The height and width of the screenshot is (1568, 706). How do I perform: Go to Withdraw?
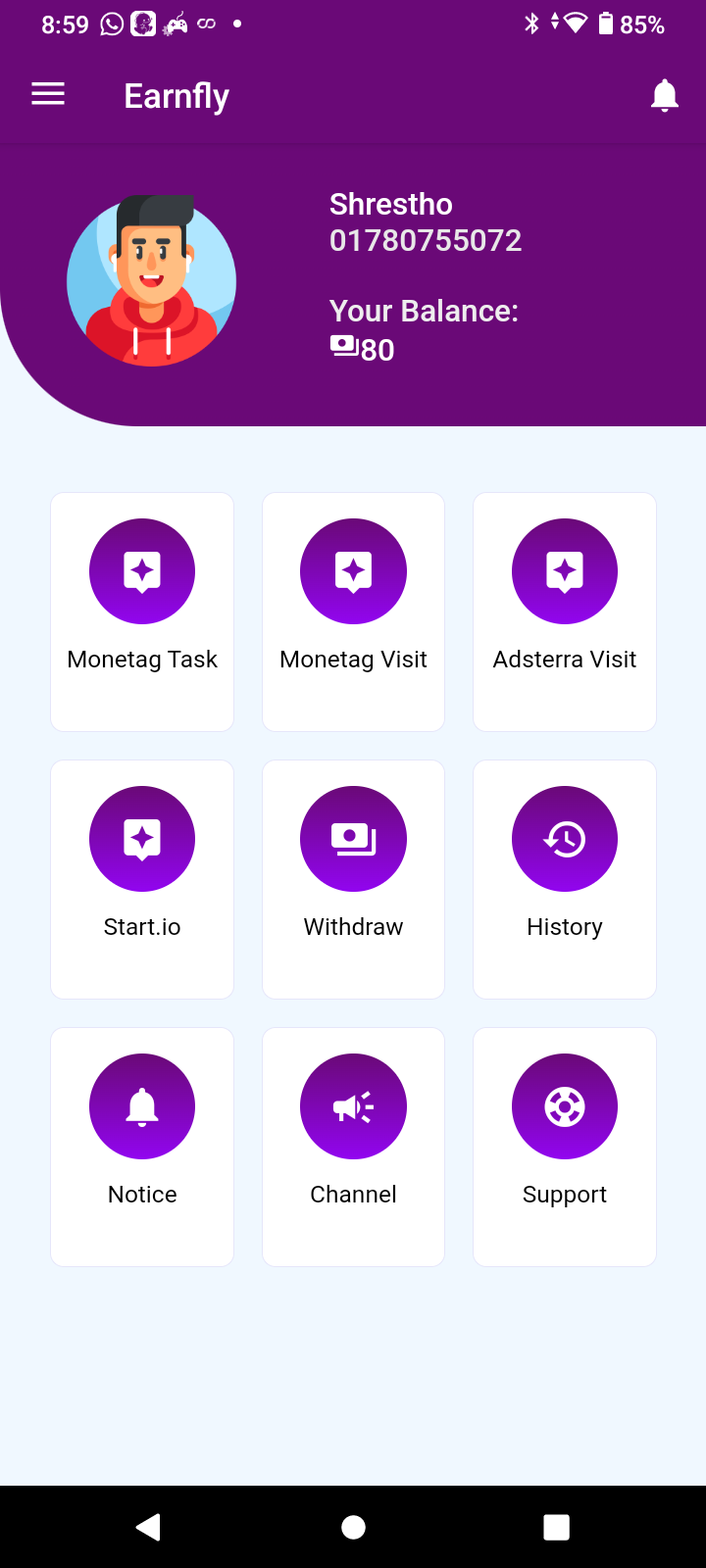353,879
